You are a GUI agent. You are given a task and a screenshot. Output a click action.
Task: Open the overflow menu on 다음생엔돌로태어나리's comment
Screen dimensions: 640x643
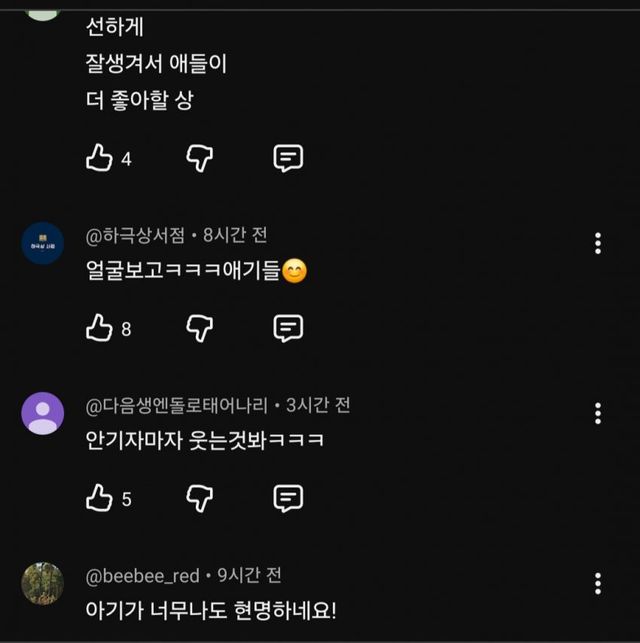coord(598,413)
